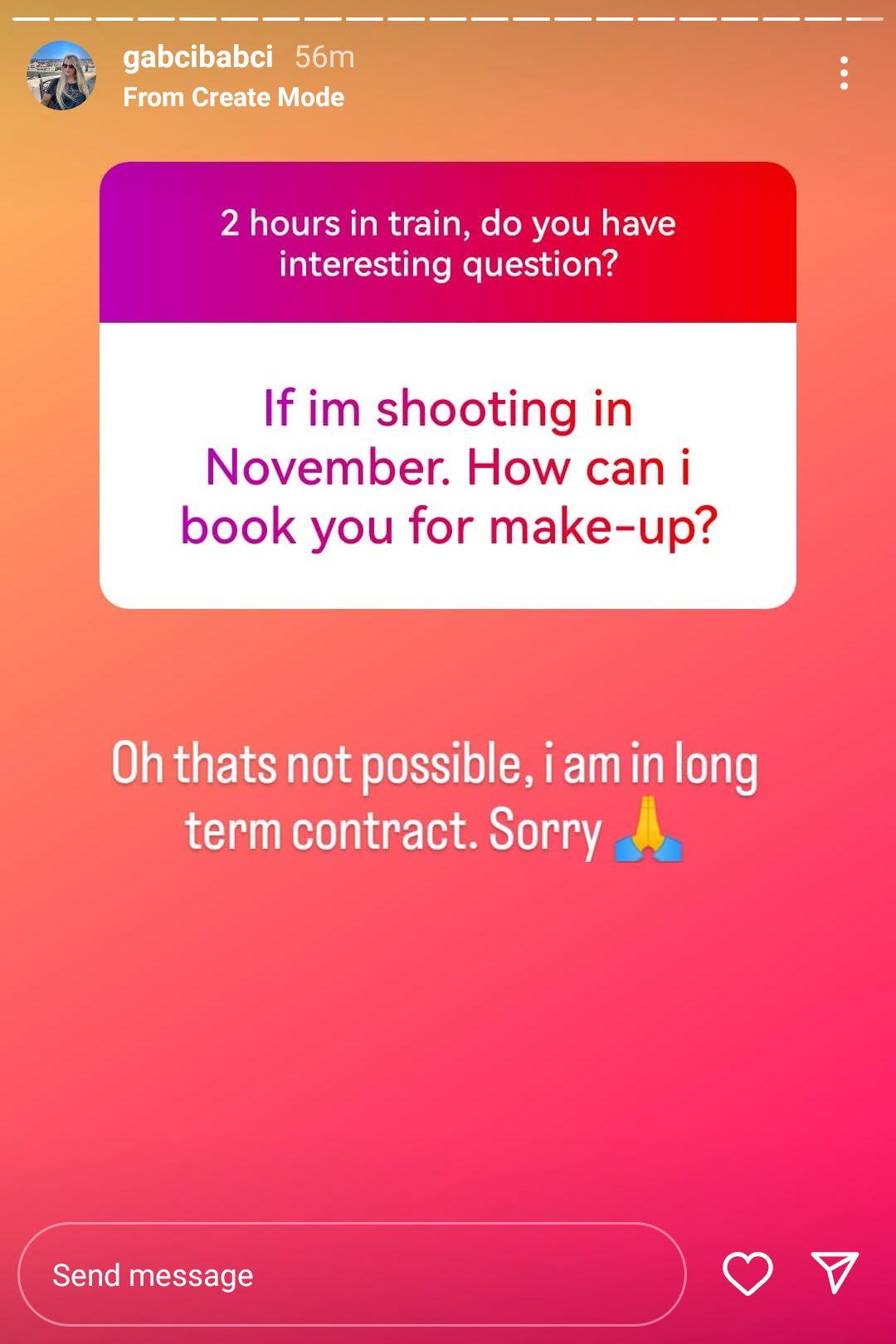Viewport: 896px width, 1344px height.
Task: Tap the Send message field
Action: click(352, 1274)
